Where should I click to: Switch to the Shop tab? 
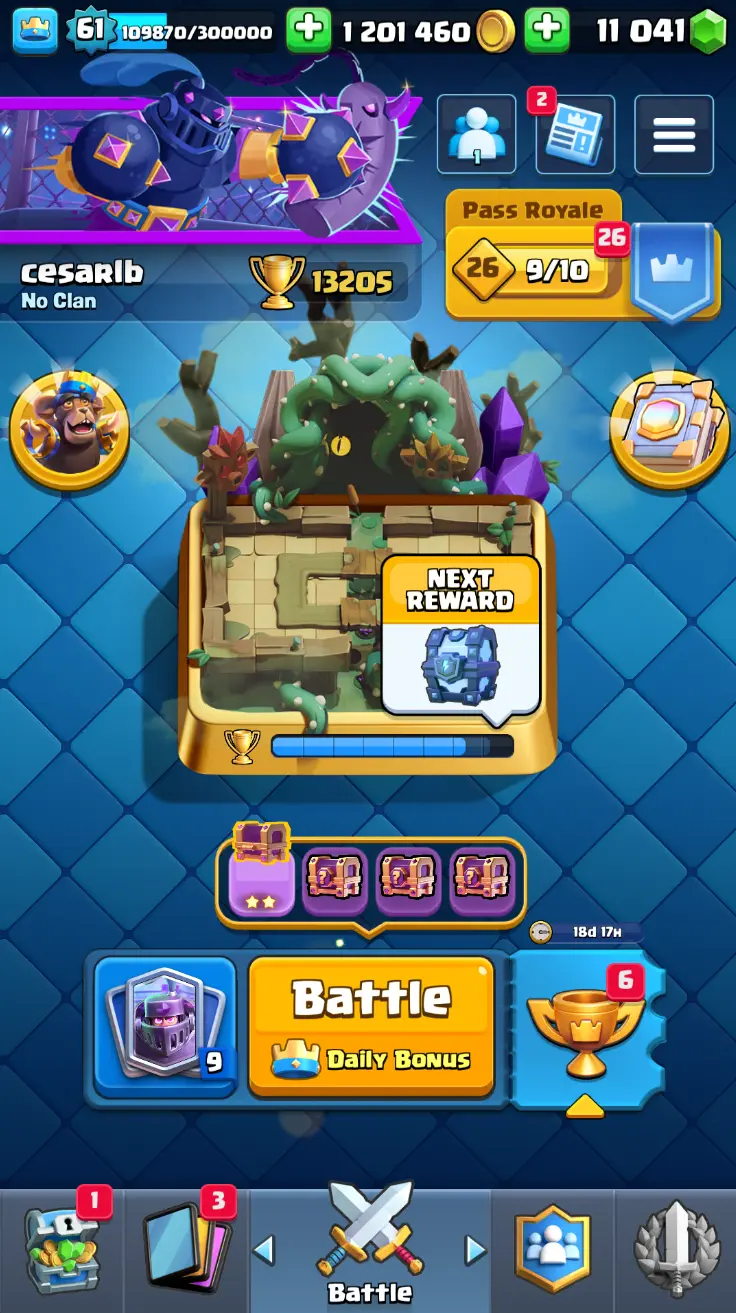(62, 1250)
